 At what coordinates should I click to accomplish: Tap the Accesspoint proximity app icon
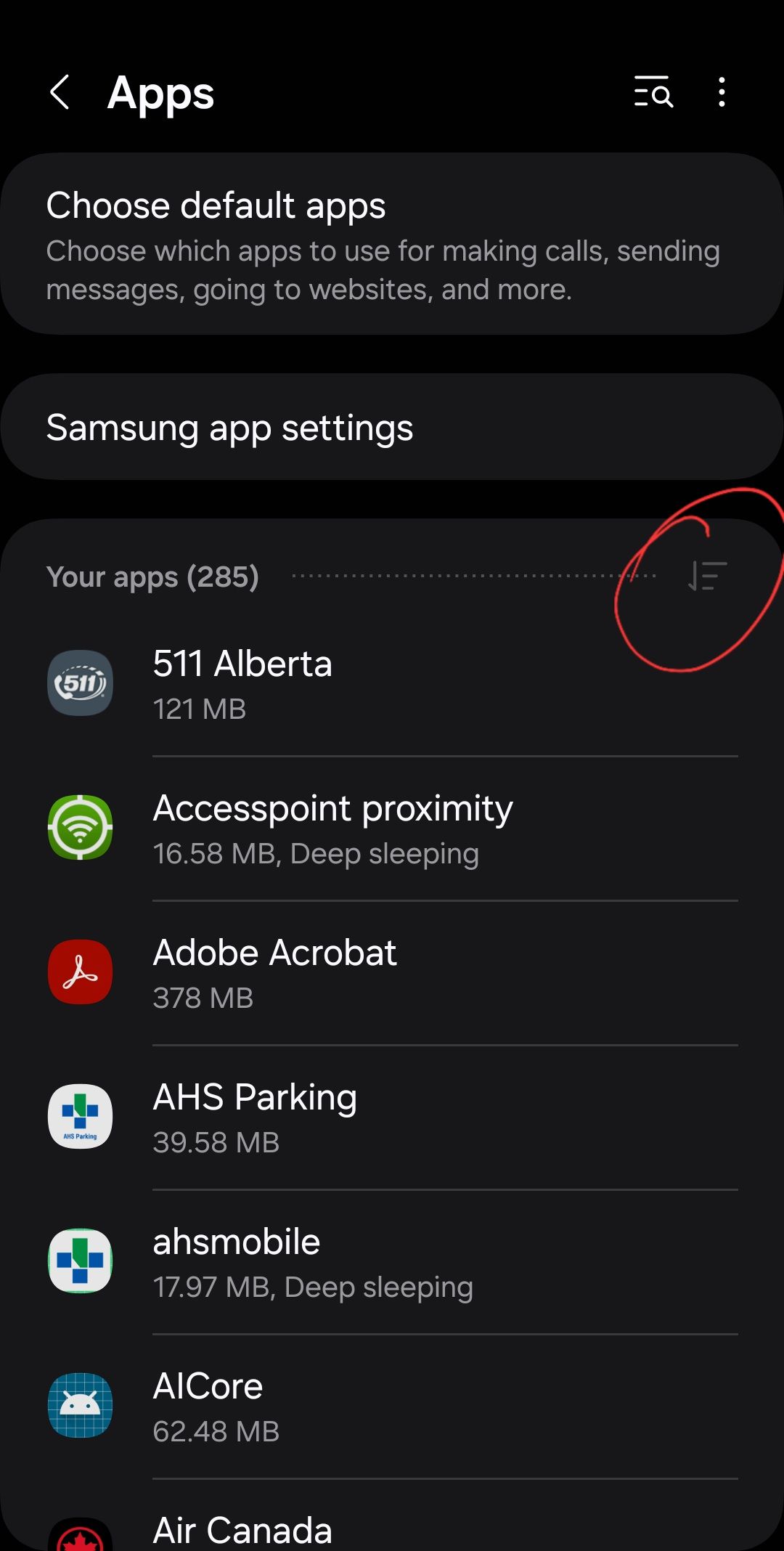[x=80, y=827]
